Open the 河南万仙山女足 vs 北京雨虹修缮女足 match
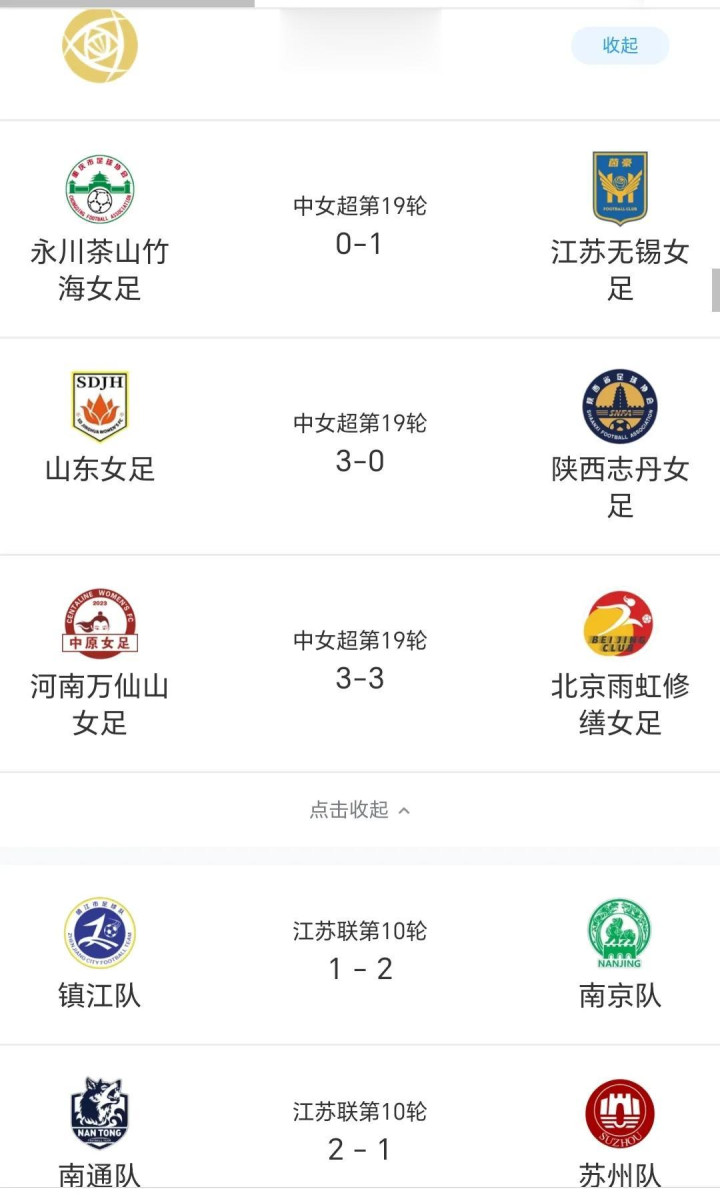Screen dimensions: 720x1195 360,663
